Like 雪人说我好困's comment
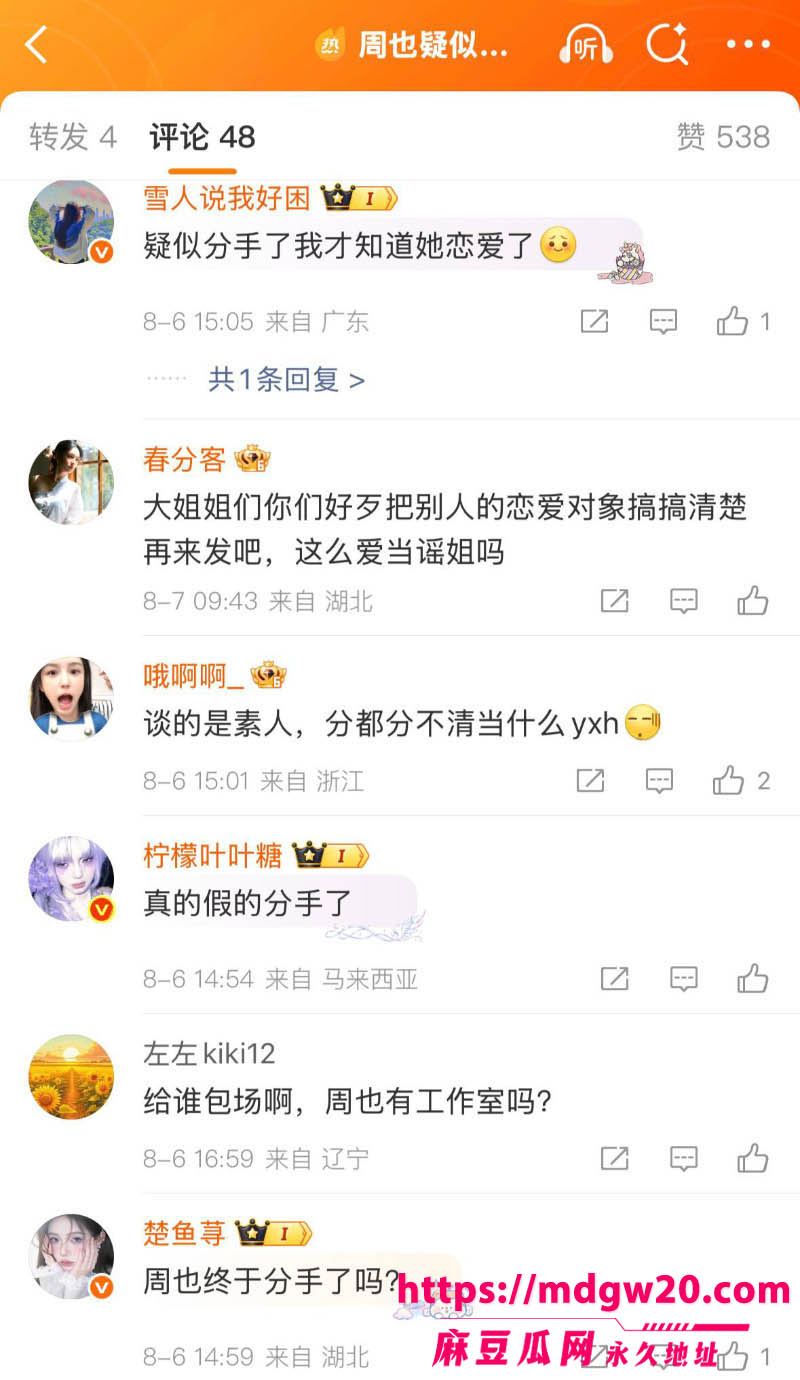Screen dimensions: 800x1380 [x=743, y=321]
